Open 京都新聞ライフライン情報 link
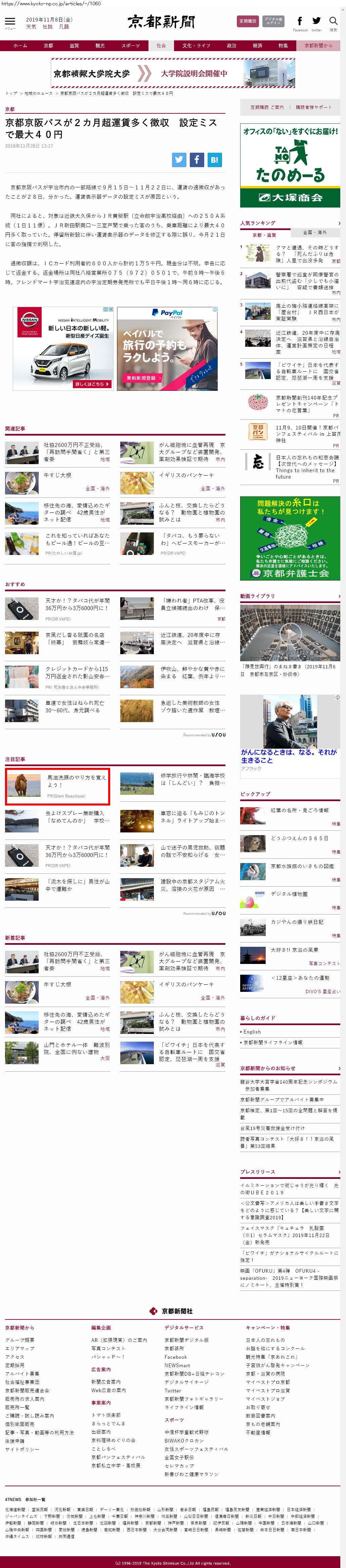Viewport: 346px width, 1568px height. (x=273, y=1043)
